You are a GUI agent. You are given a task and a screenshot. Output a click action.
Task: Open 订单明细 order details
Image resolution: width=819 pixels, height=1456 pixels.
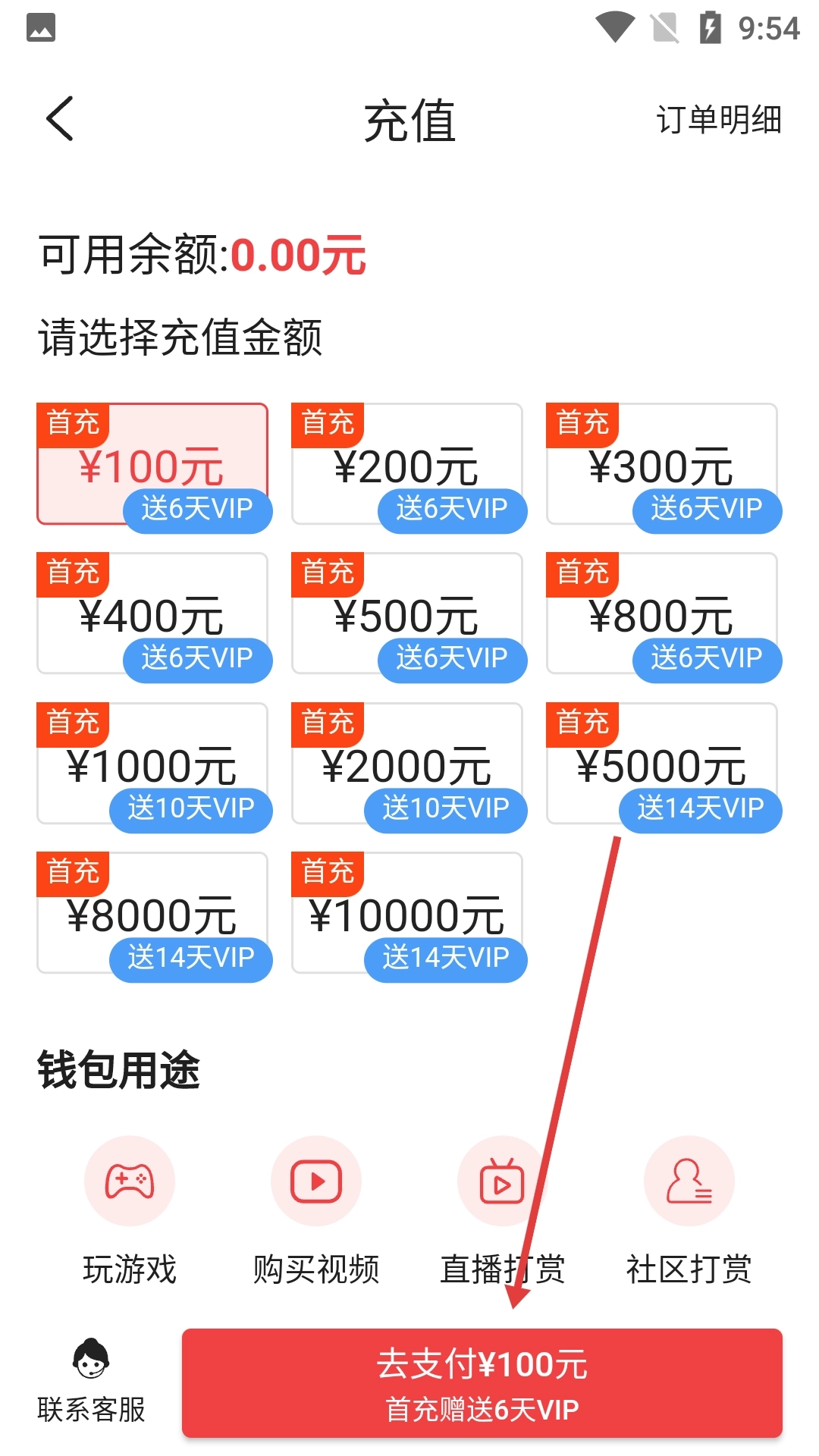tap(718, 120)
